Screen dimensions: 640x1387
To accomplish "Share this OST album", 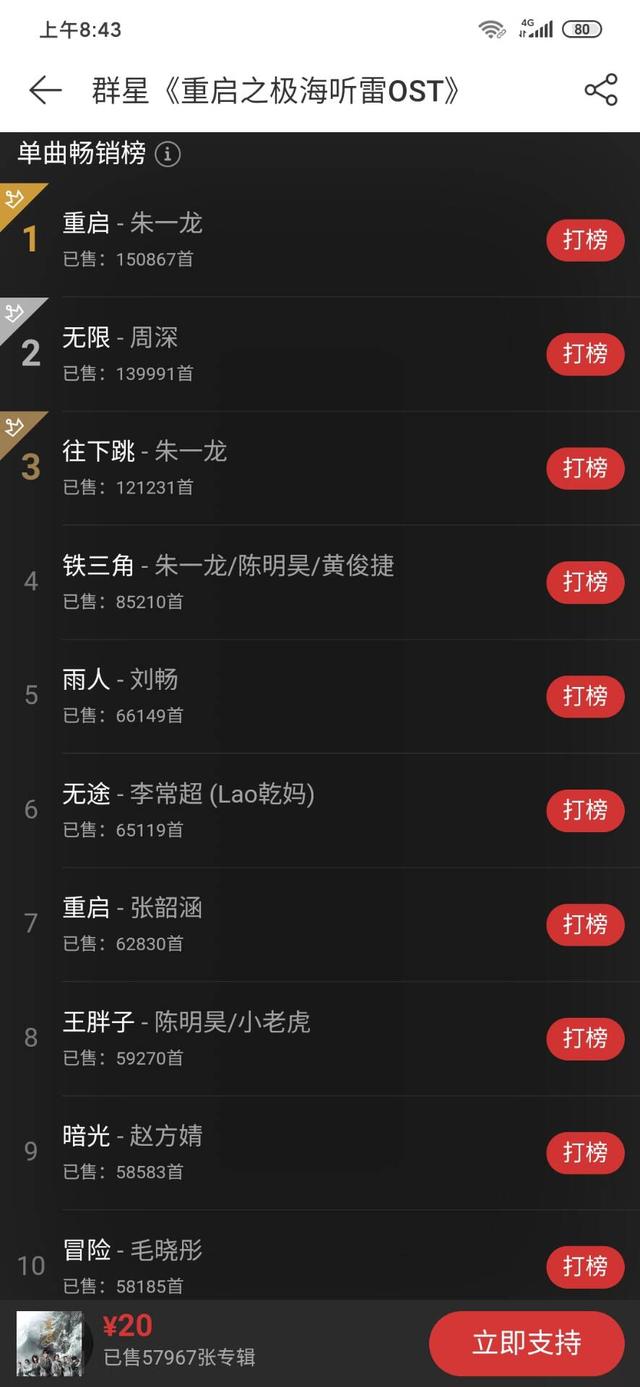I will pos(600,90).
